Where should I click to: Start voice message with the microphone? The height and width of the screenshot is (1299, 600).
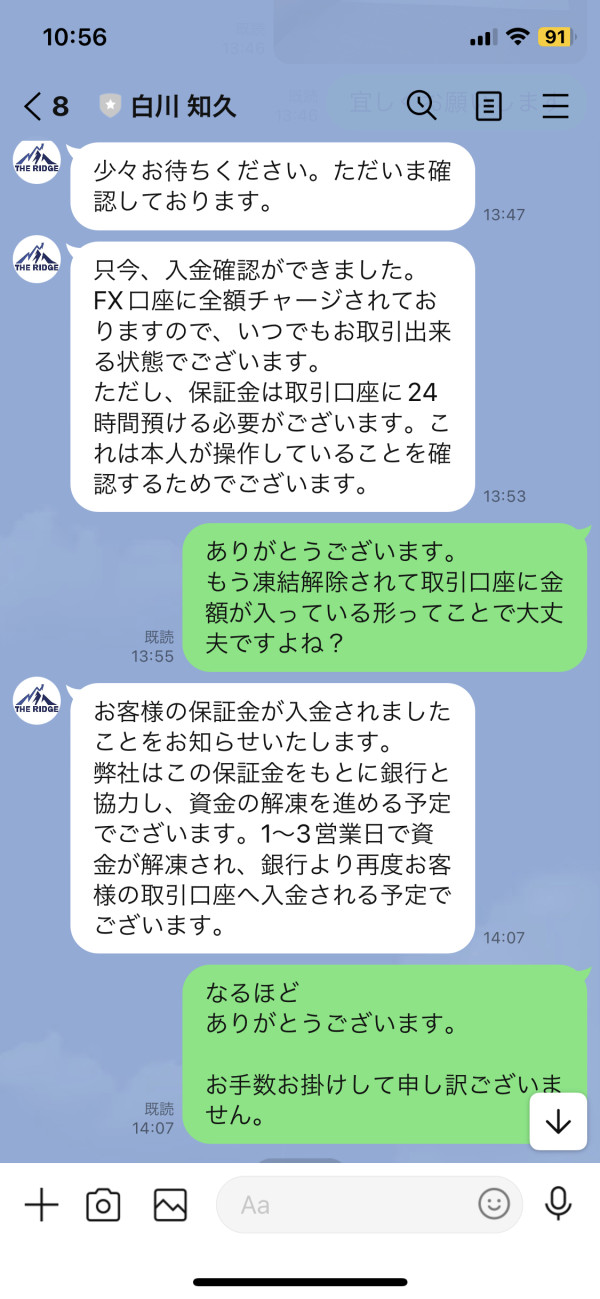pyautogui.click(x=558, y=1204)
